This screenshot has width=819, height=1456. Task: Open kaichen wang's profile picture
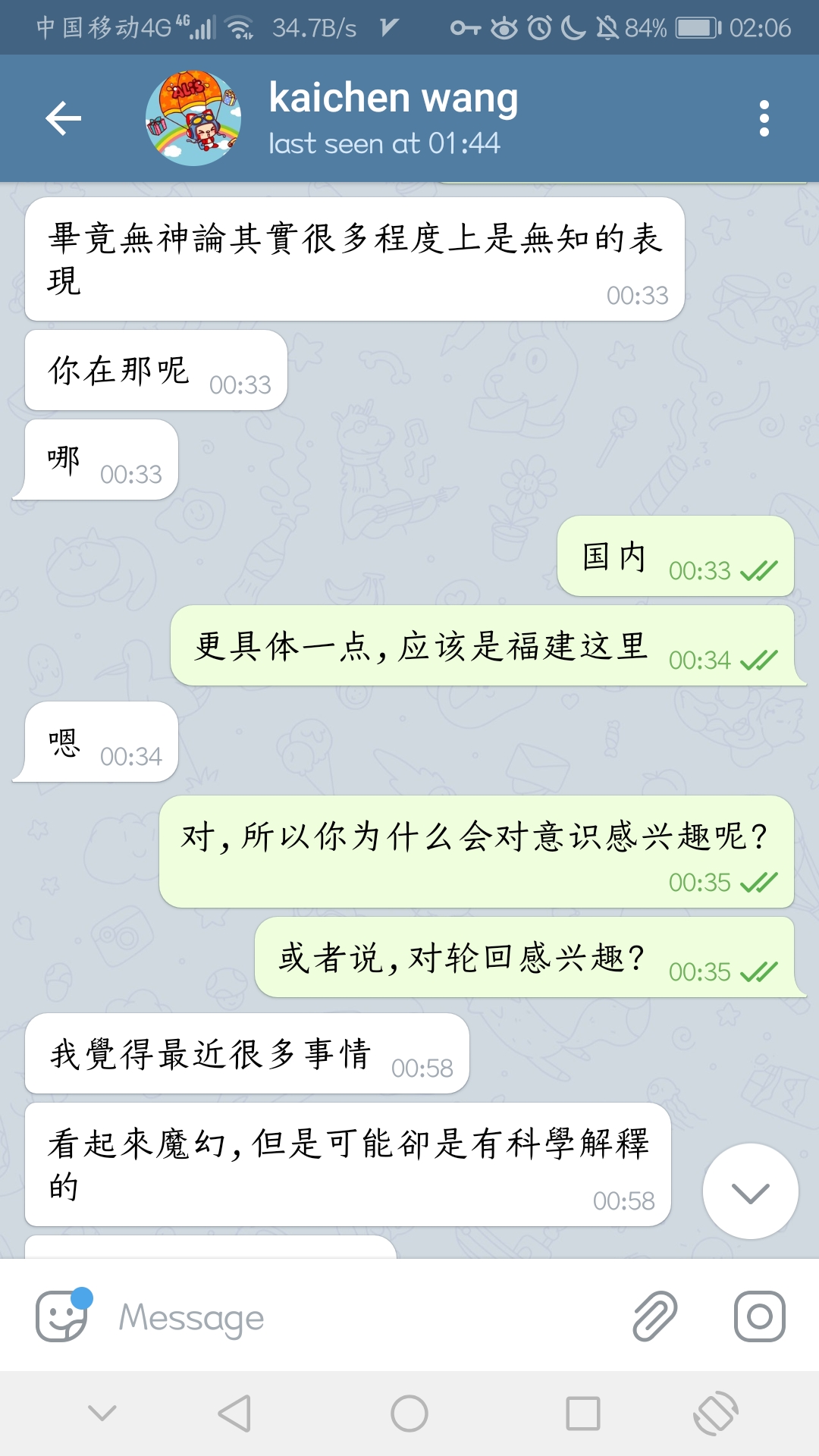click(193, 118)
